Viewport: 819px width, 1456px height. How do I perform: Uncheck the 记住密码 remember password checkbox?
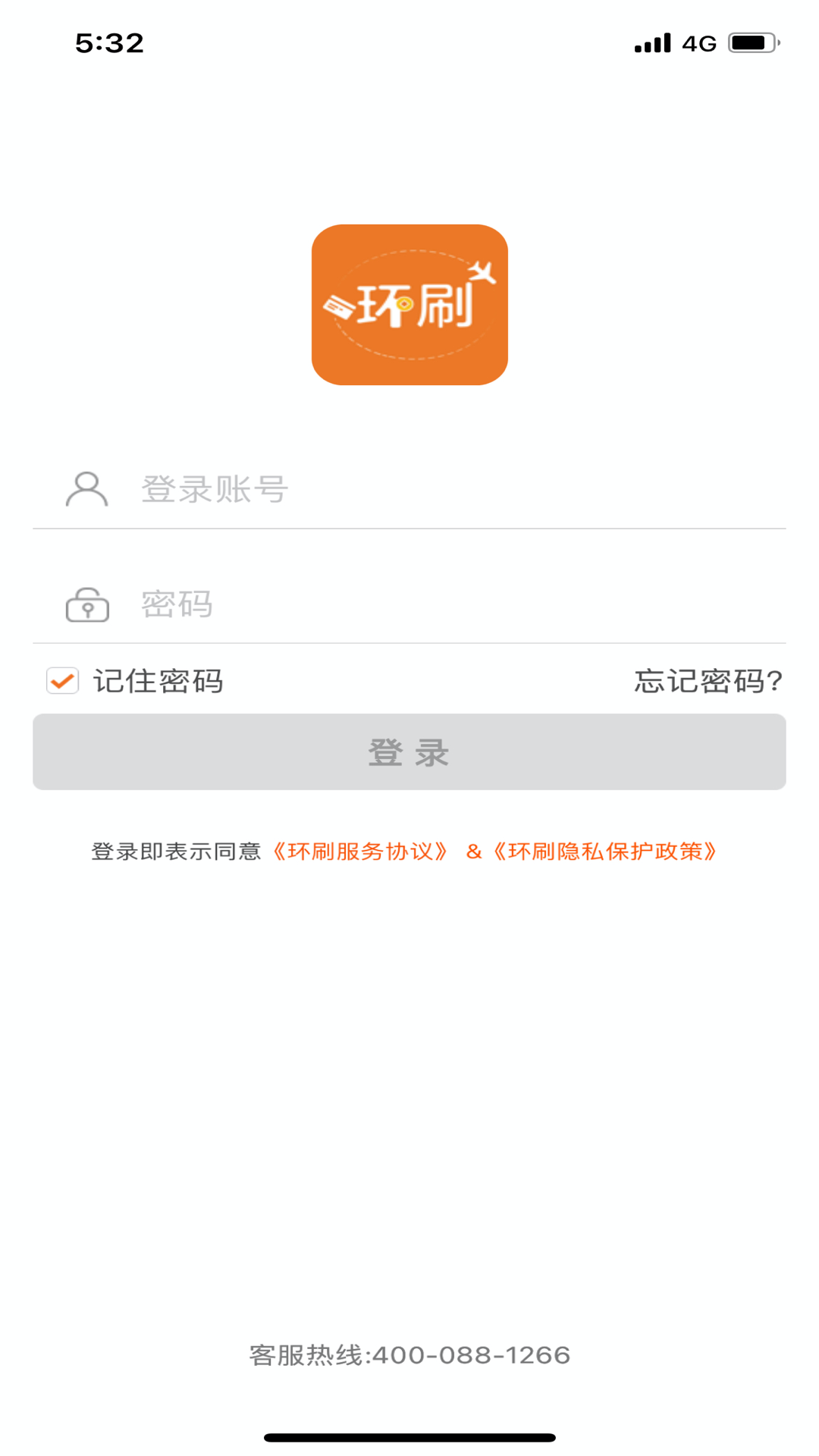62,680
